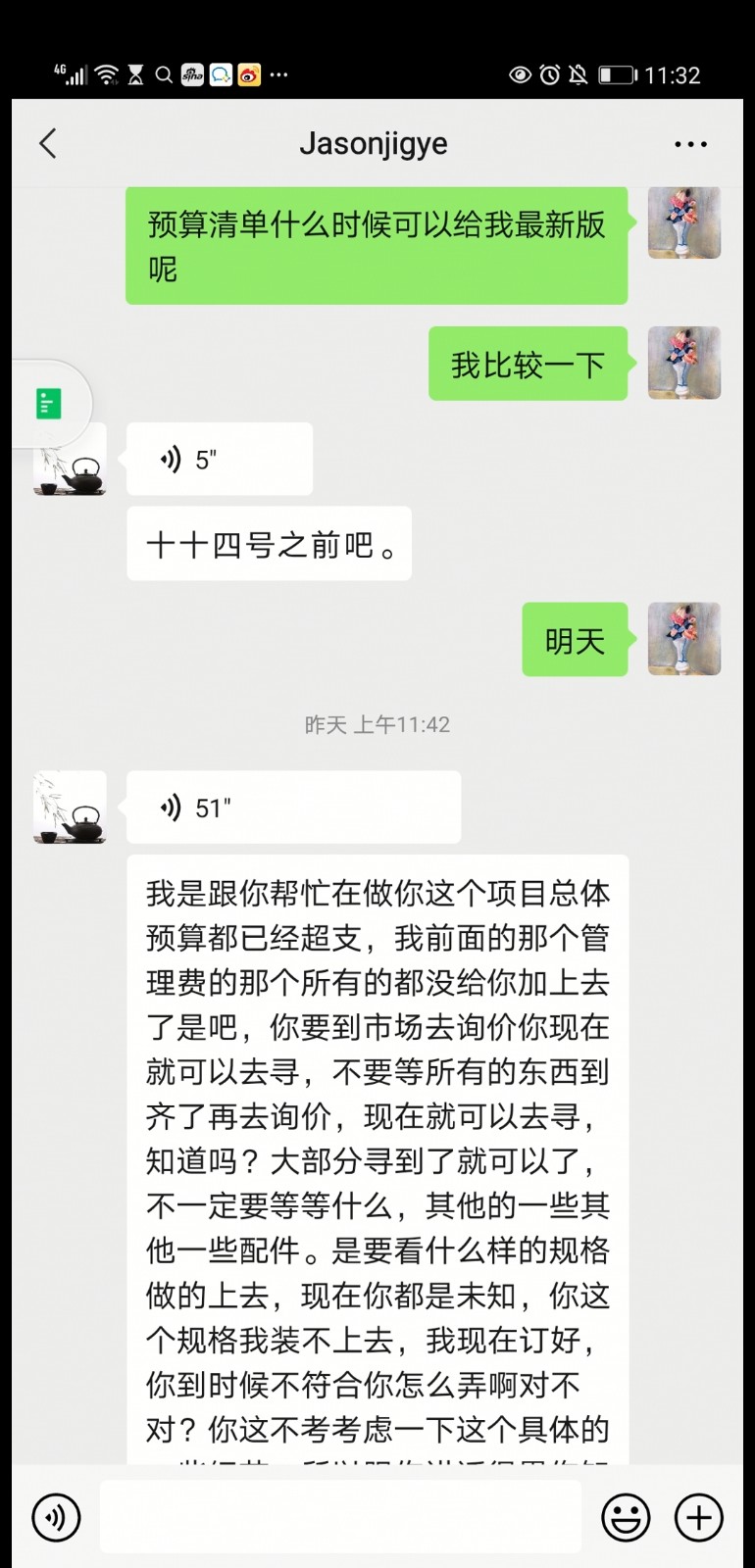Focus the message text field

click(340, 1517)
